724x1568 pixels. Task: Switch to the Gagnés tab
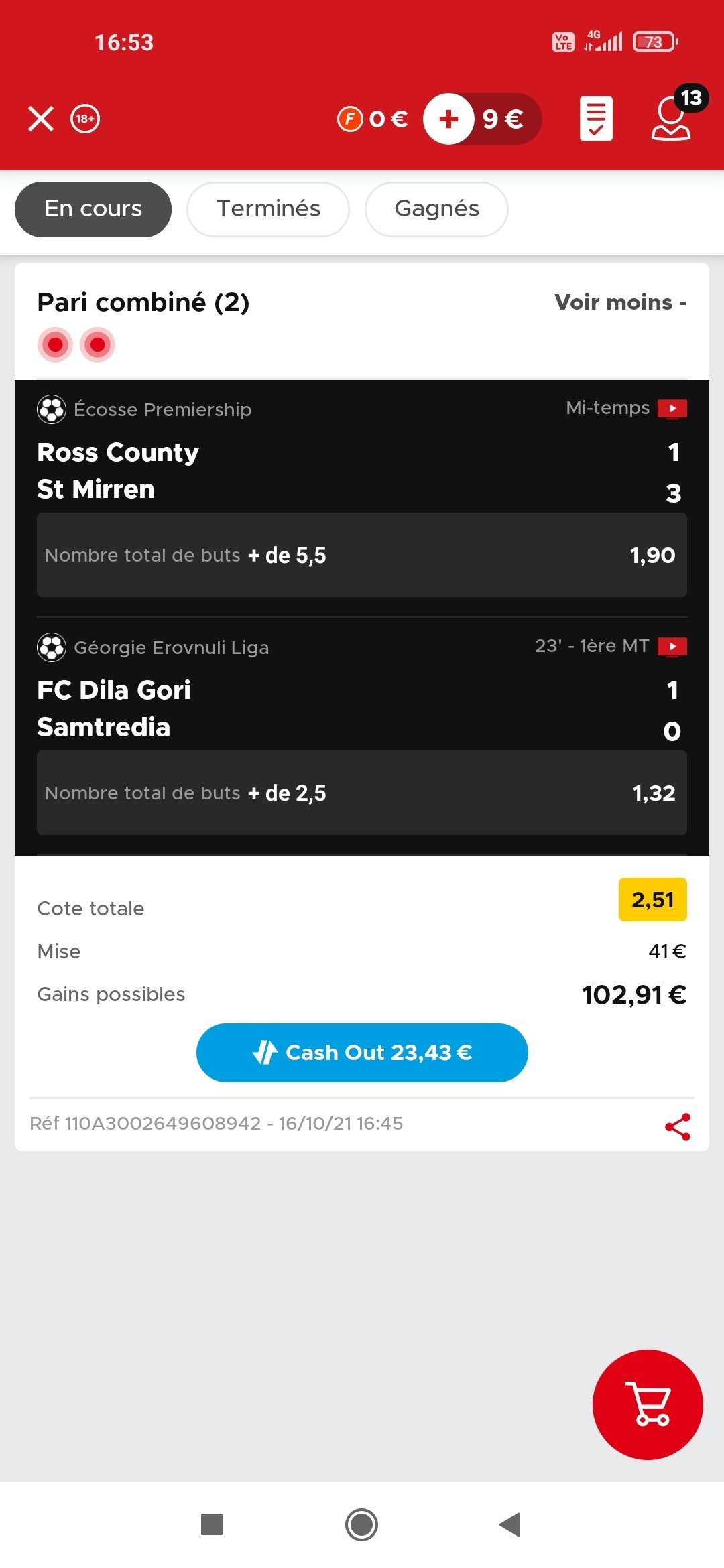click(x=436, y=209)
